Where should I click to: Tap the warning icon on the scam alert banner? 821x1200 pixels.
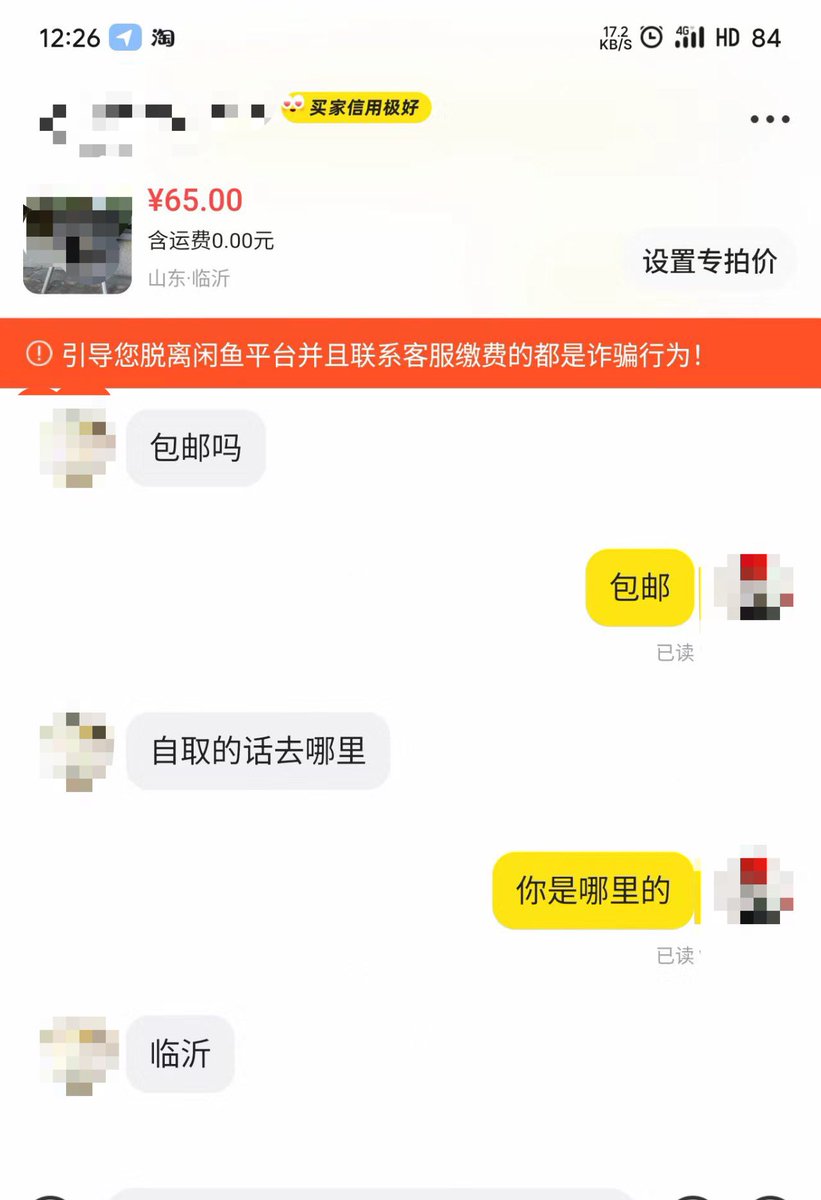37,352
